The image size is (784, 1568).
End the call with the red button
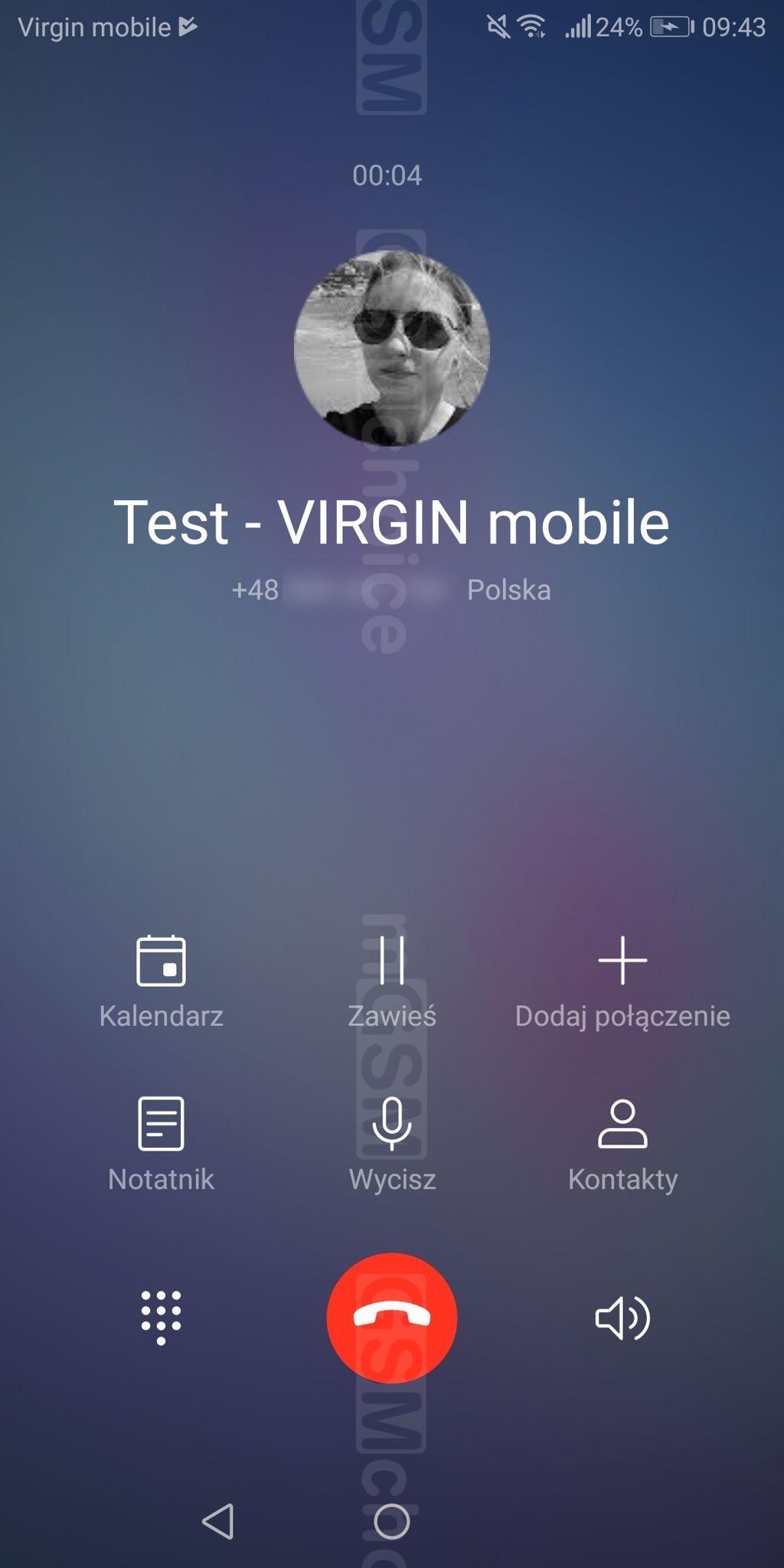[x=391, y=1318]
